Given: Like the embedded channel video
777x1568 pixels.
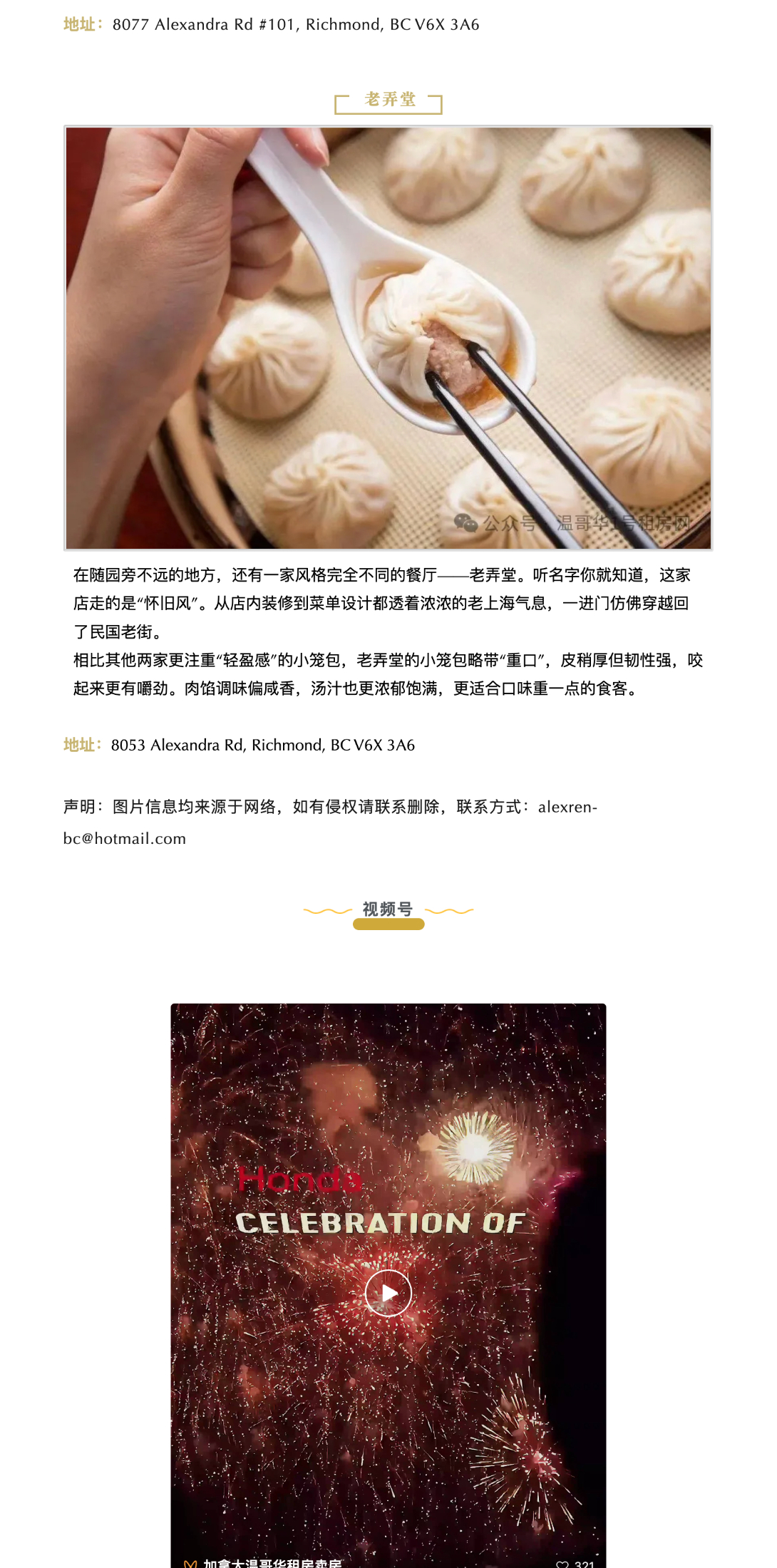Looking at the screenshot, I should coord(562,1564).
